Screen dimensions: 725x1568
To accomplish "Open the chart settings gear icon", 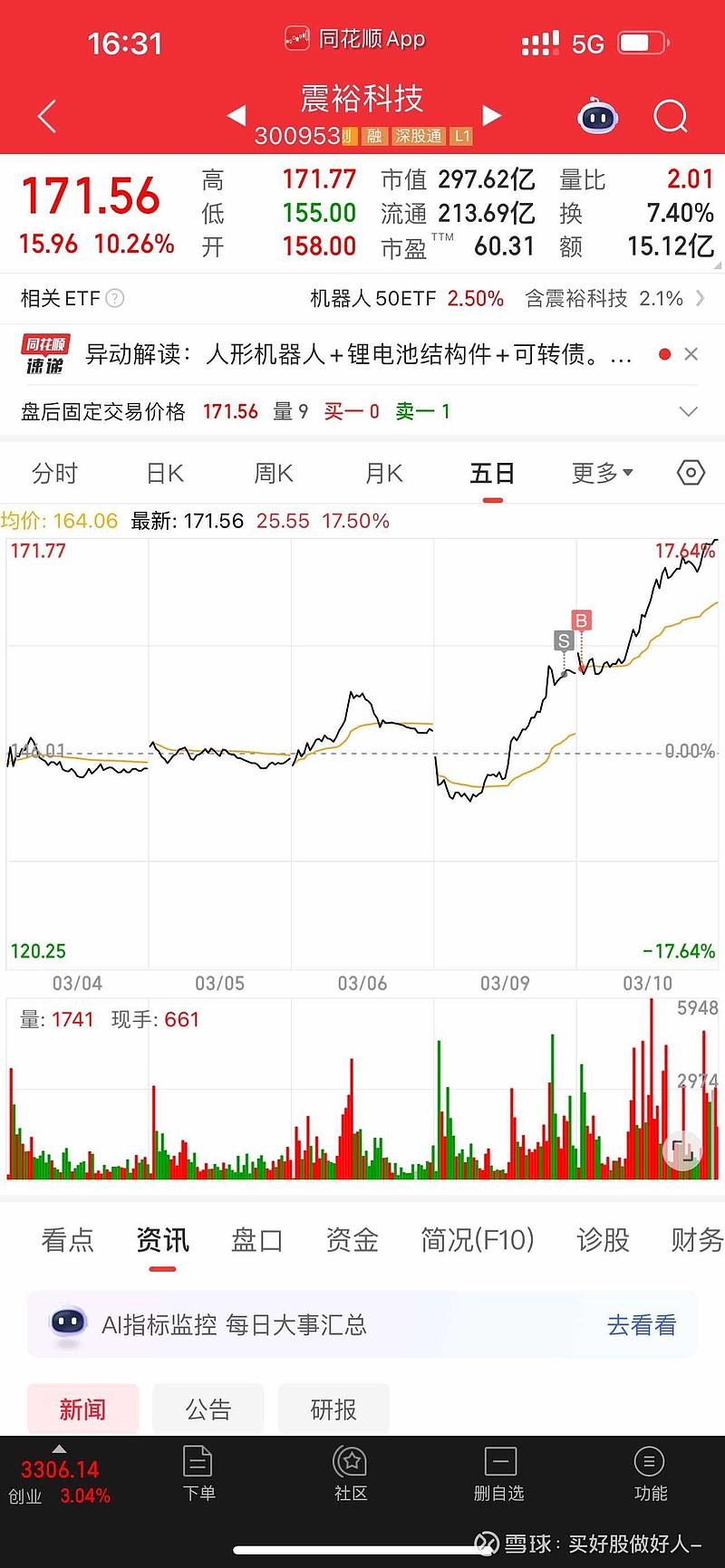I will point(690,472).
